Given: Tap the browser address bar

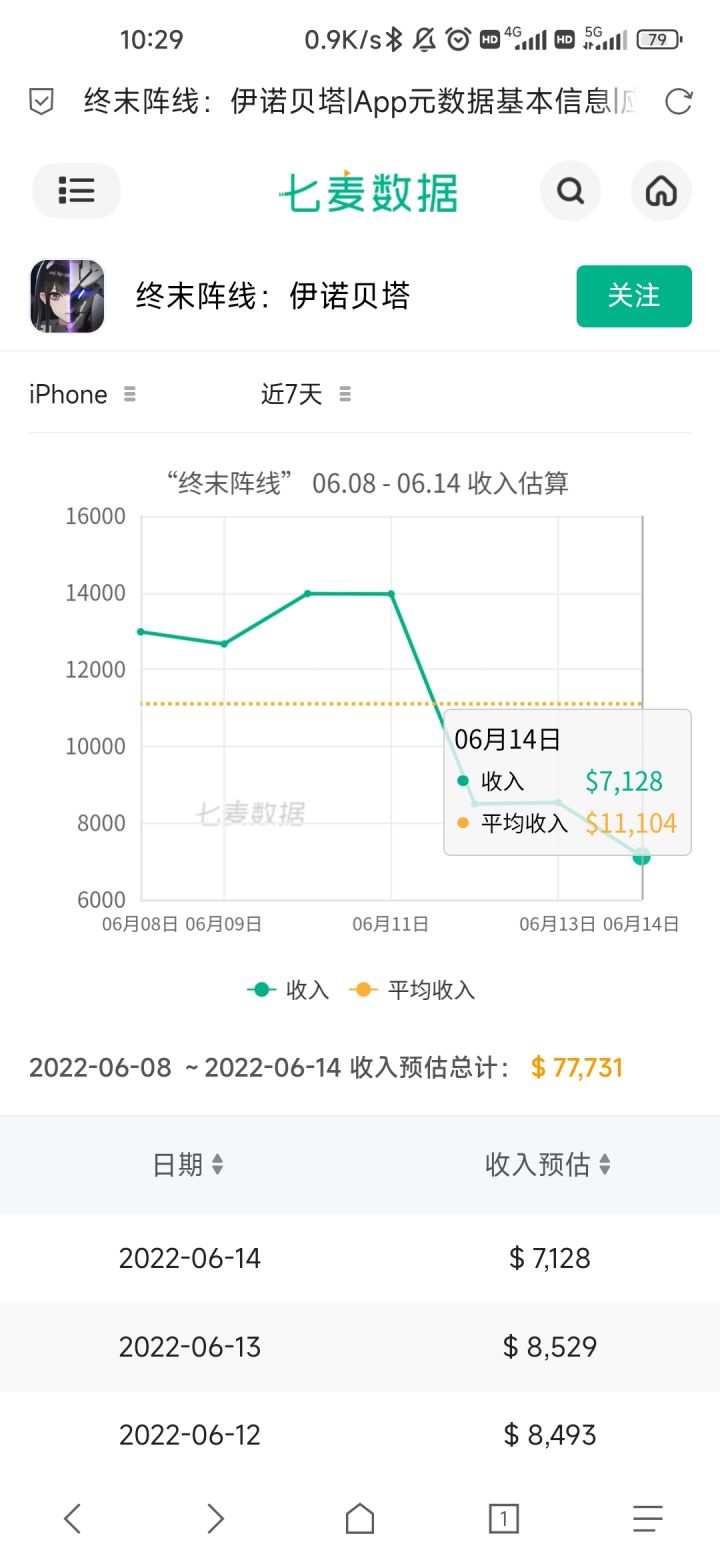Looking at the screenshot, I should pos(360,101).
